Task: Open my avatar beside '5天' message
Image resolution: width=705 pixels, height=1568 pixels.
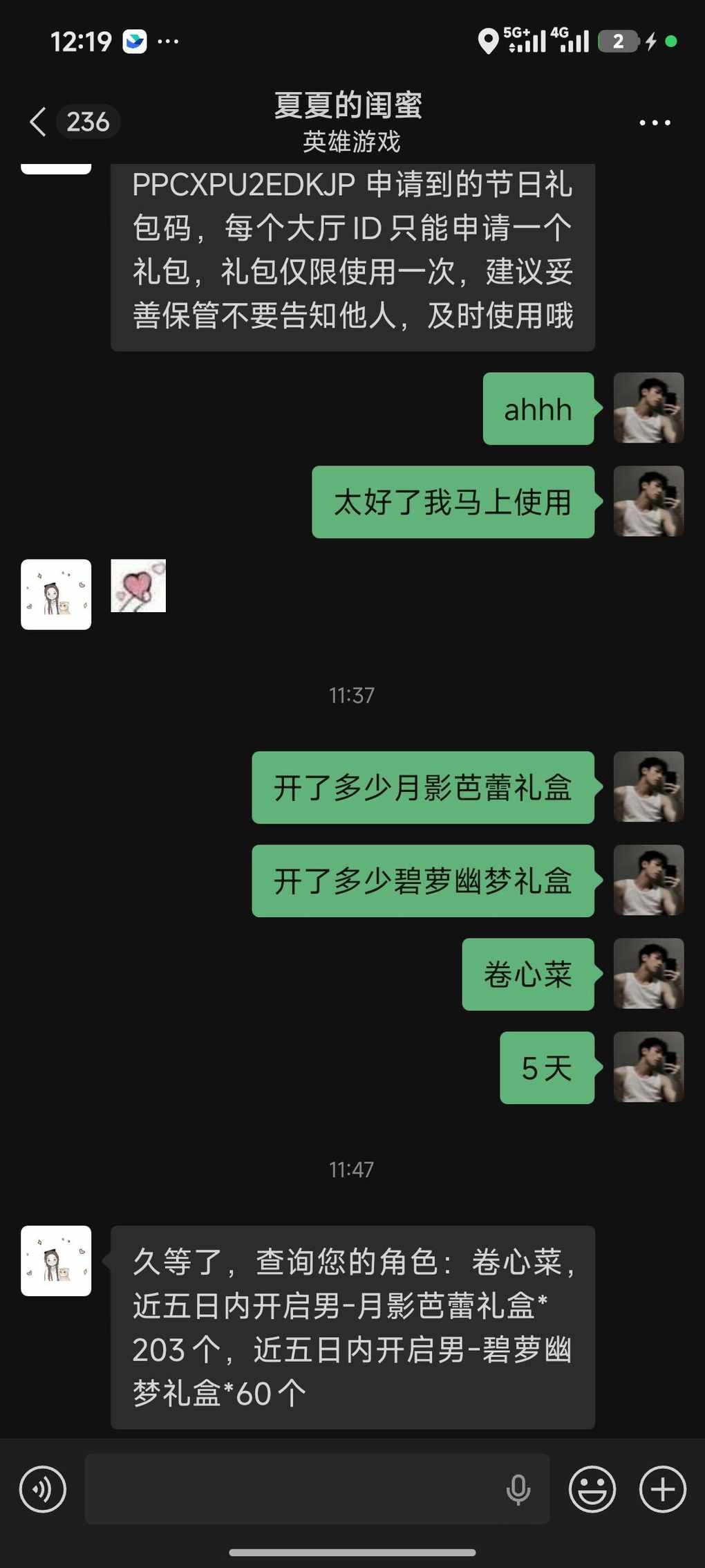Action: (648, 1067)
